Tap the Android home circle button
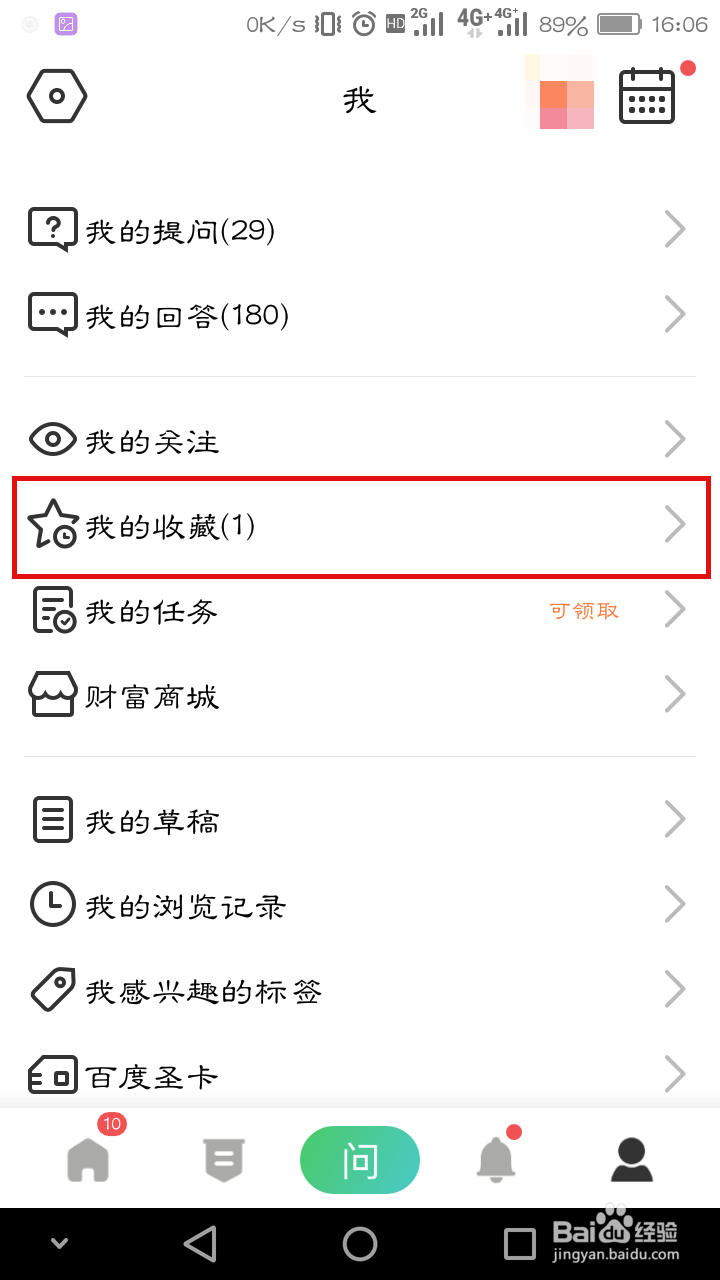The image size is (720, 1280). tap(360, 1243)
